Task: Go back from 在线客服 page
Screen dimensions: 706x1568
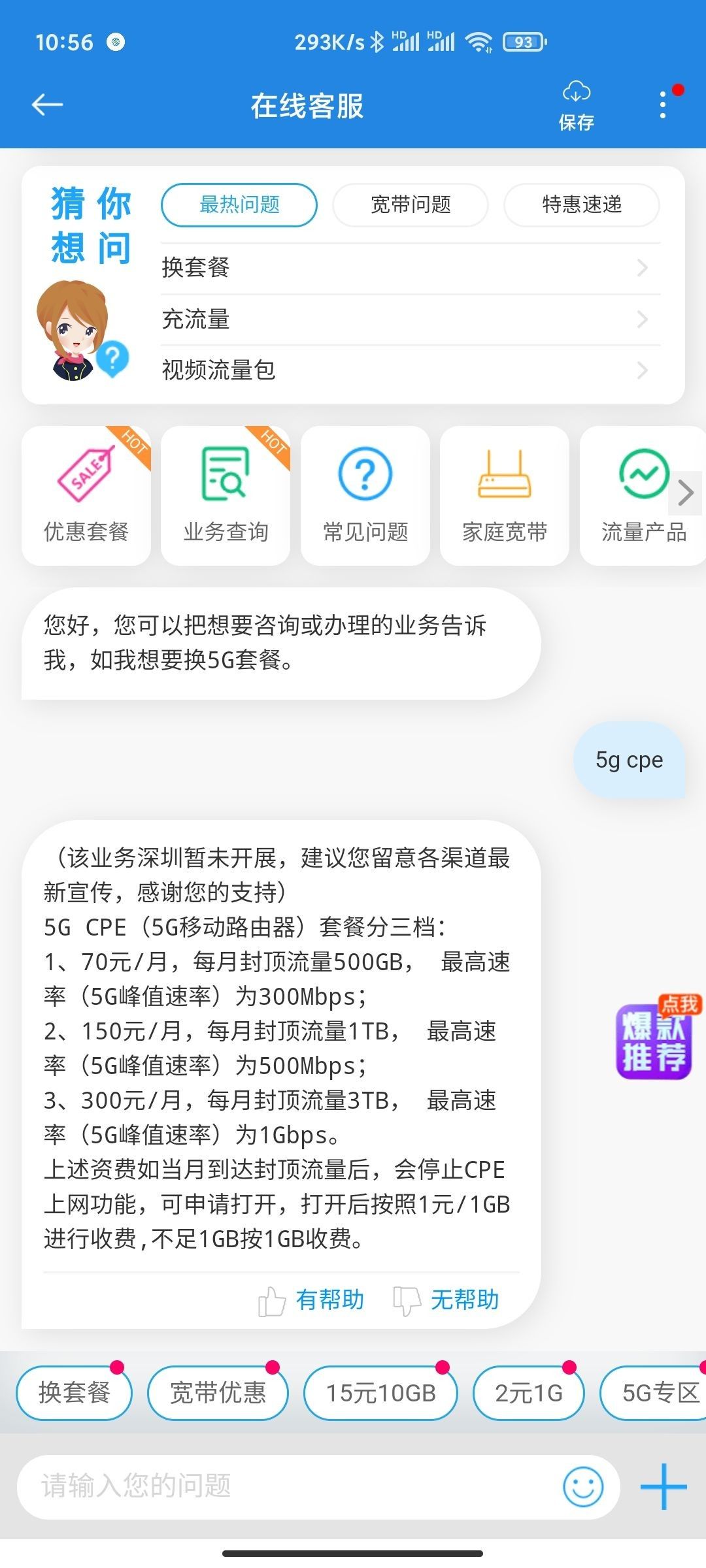Action: [47, 105]
